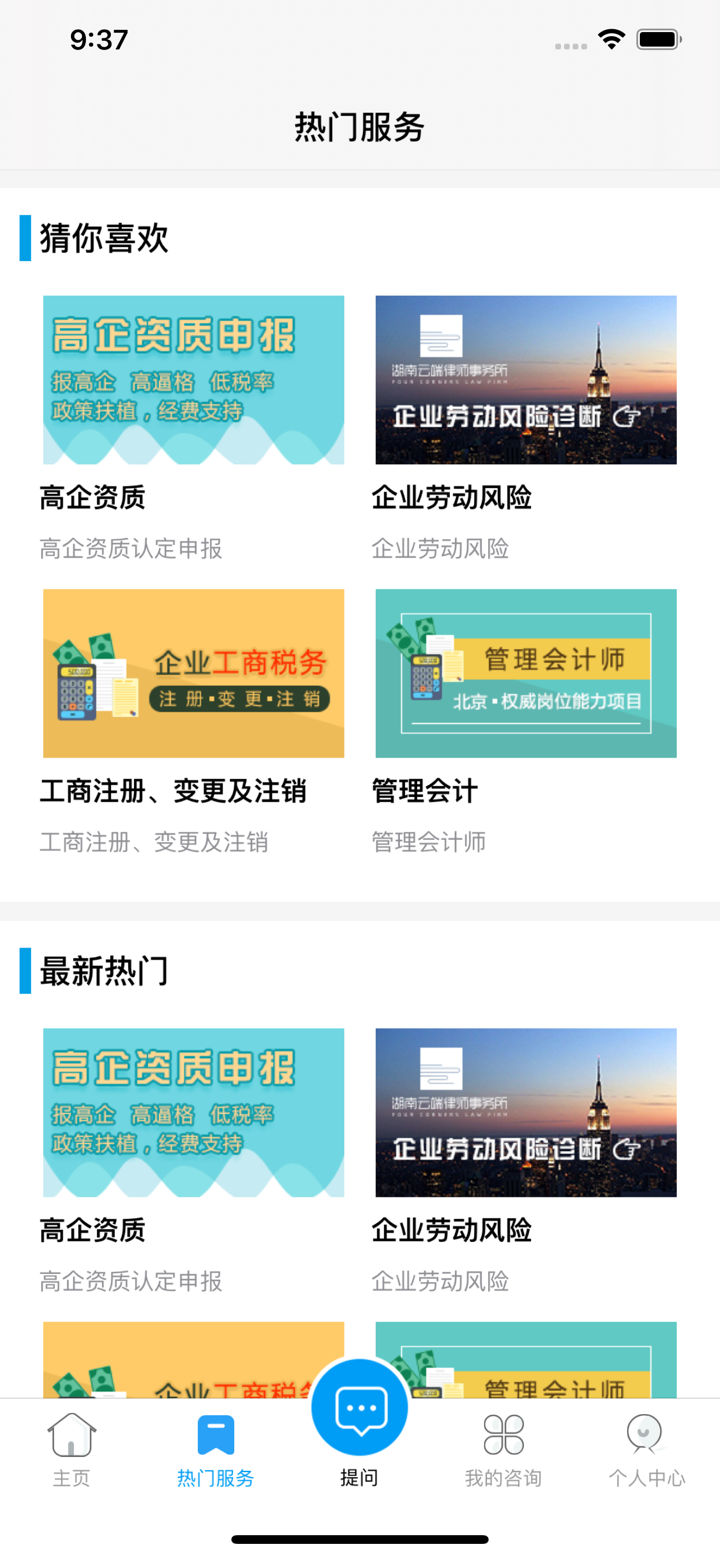Select the 猜你喜欢 section header
This screenshot has height=1558, width=720.
tap(101, 238)
